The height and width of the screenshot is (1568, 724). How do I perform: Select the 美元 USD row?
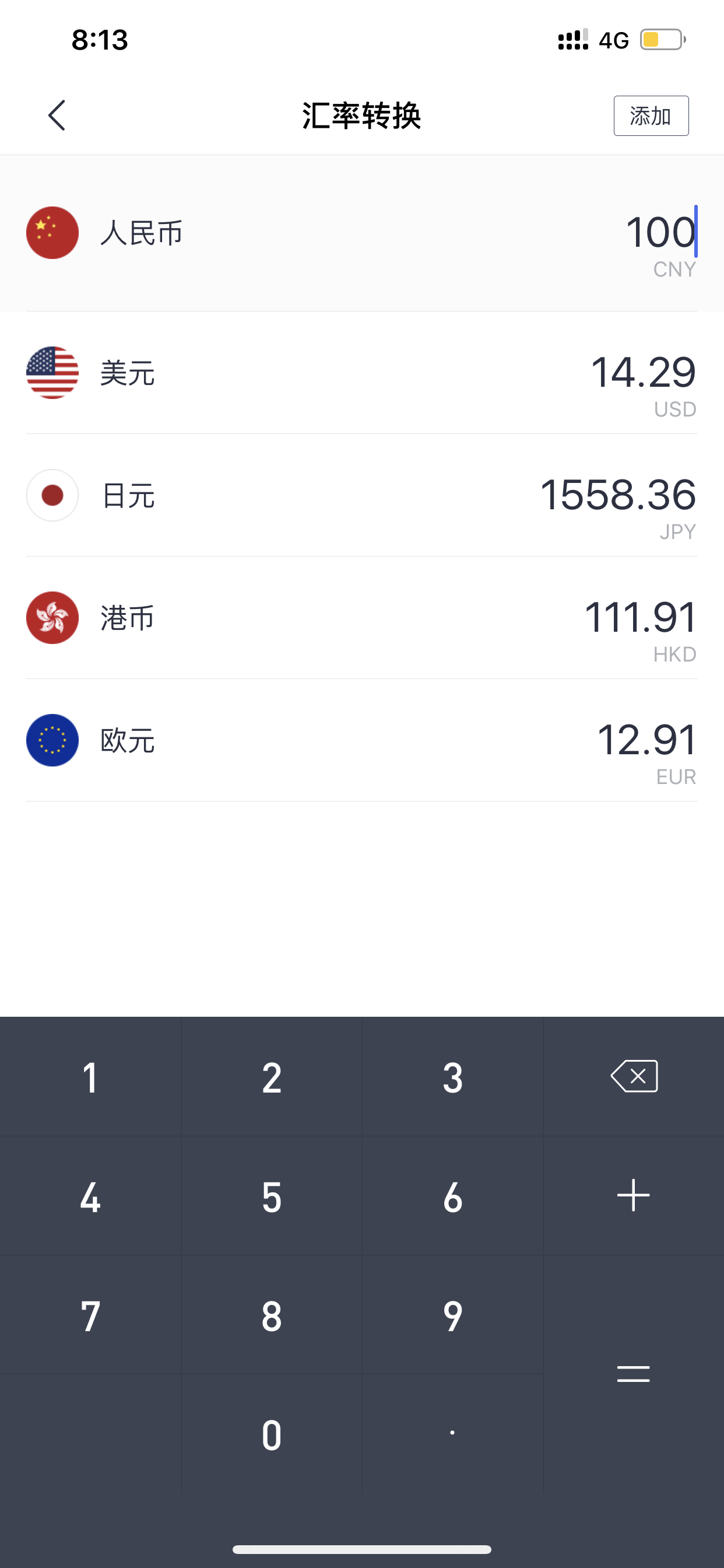click(x=362, y=373)
